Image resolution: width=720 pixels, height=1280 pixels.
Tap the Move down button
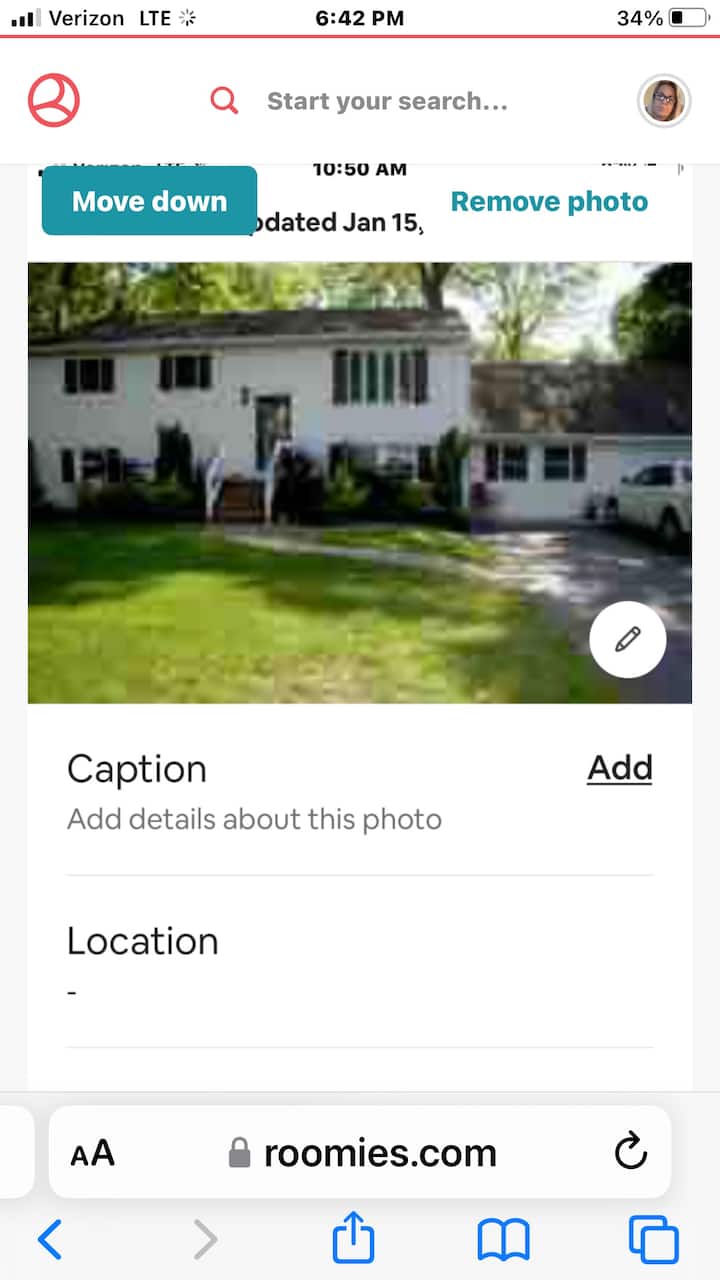(x=149, y=201)
